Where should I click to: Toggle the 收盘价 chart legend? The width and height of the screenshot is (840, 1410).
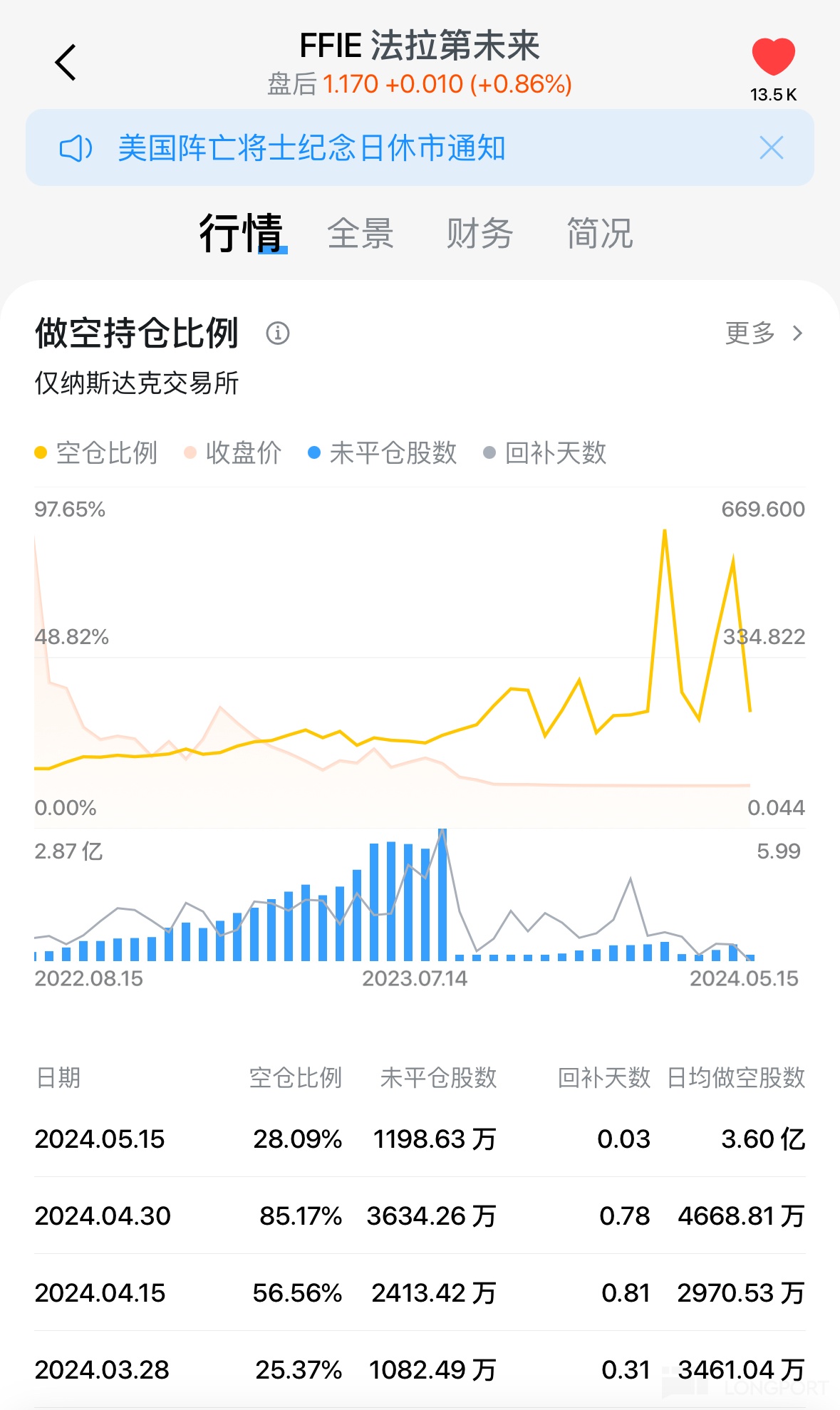233,452
